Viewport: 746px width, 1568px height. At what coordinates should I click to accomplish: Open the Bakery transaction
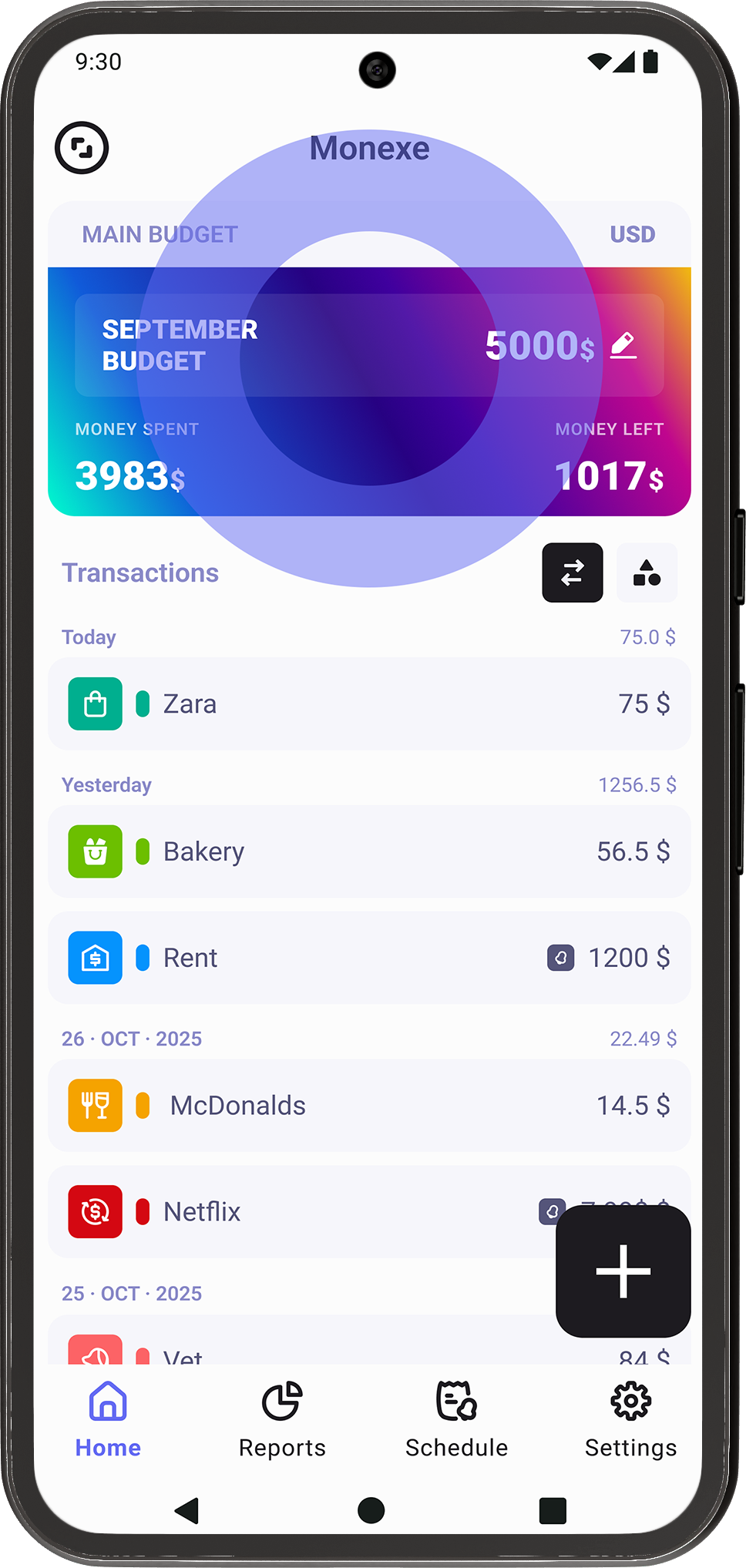[x=369, y=851]
